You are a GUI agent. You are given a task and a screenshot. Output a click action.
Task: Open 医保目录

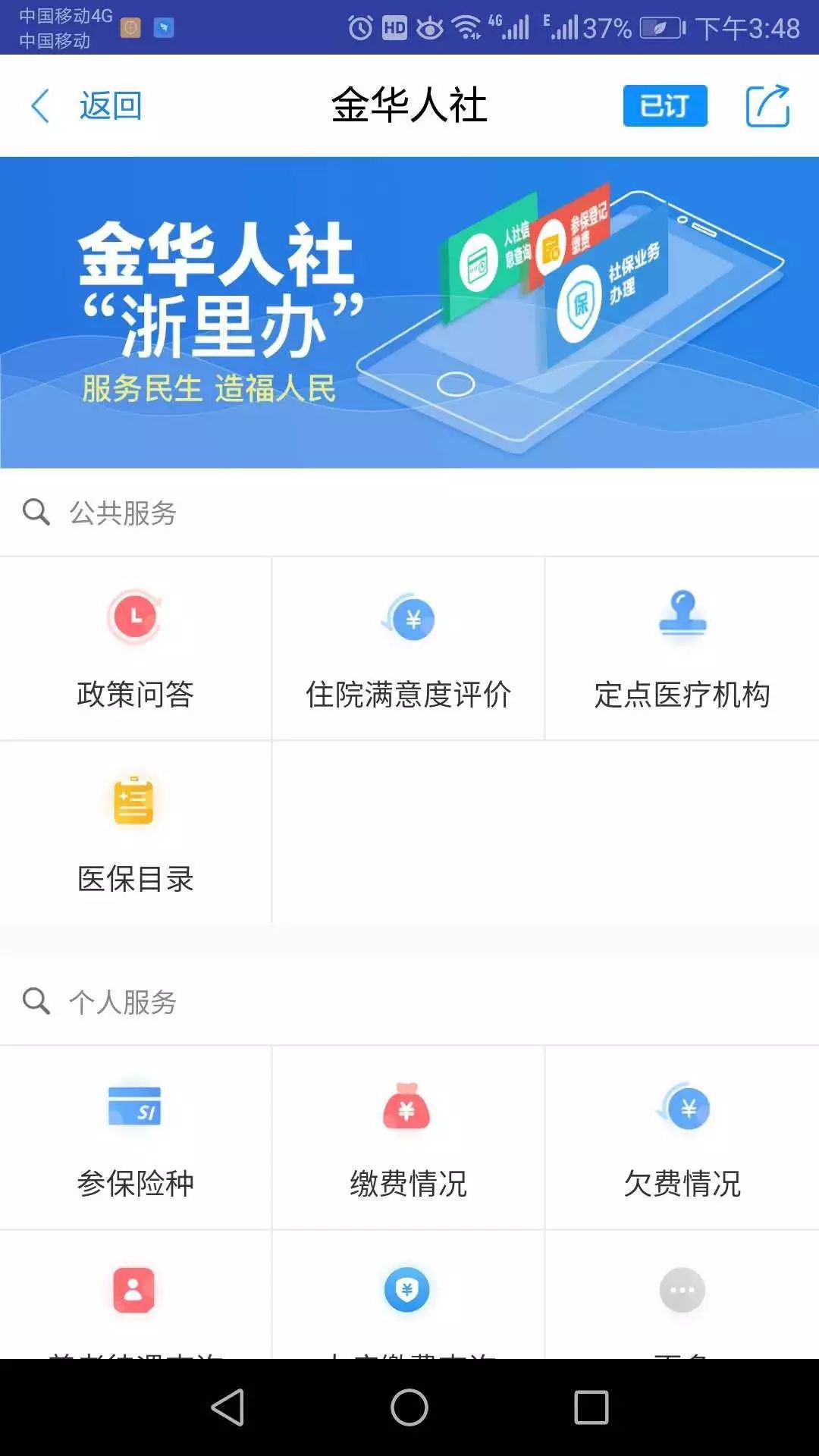(136, 833)
